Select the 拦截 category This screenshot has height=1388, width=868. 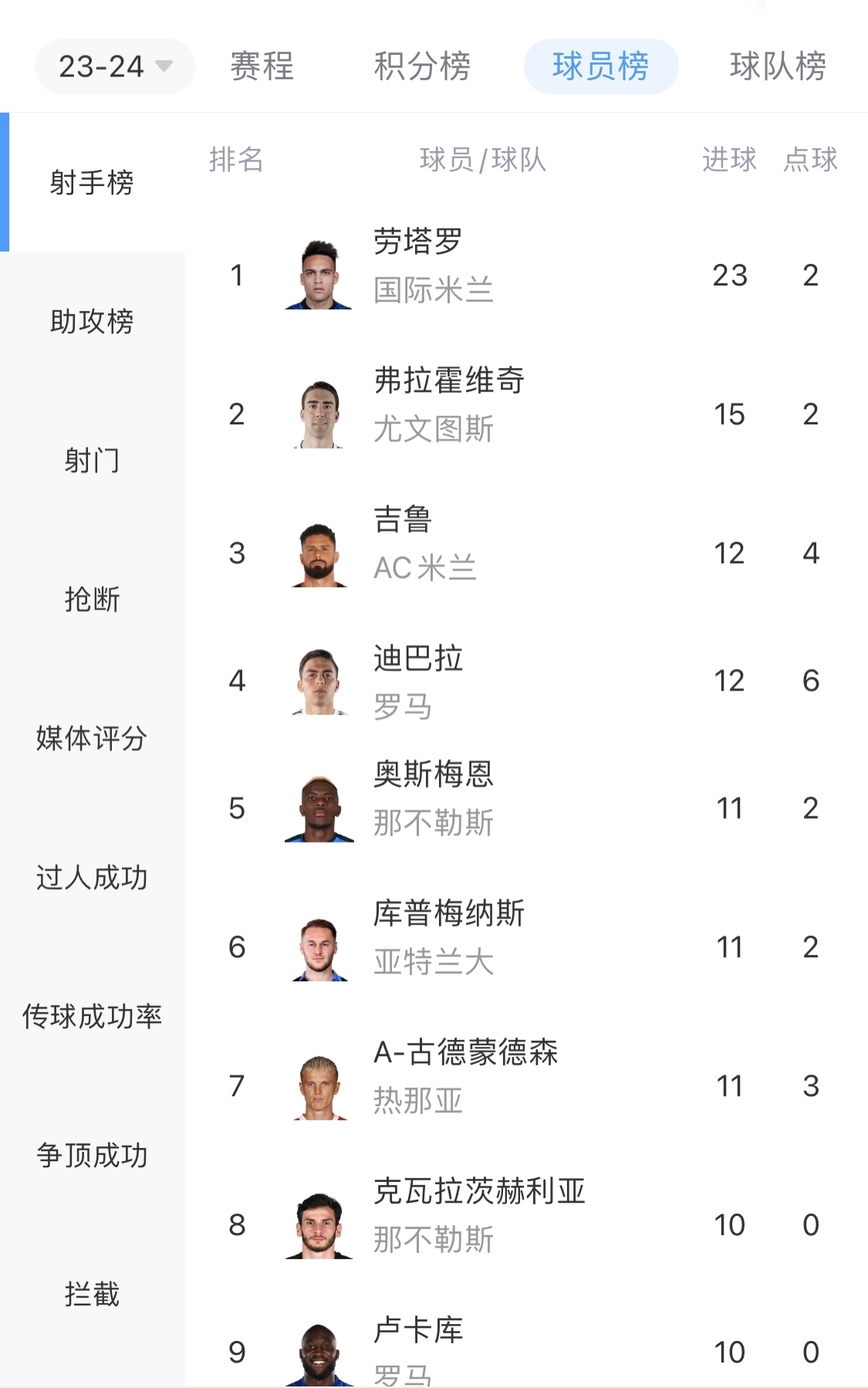click(92, 1294)
